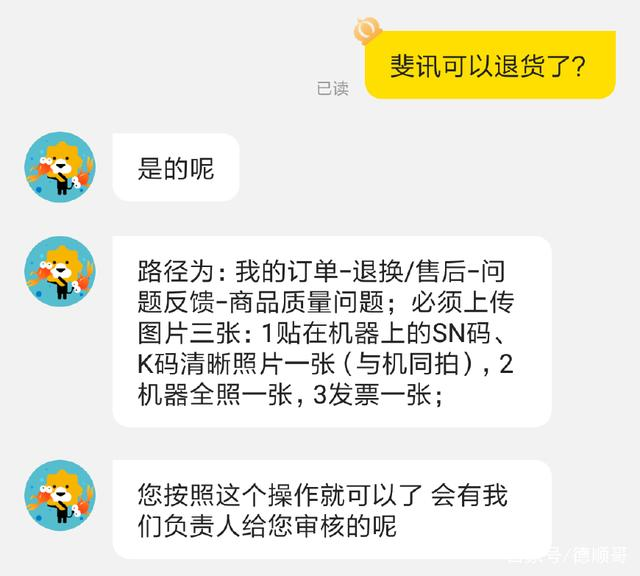Open the agent avatar next to "您按照这个操作" message
Image resolution: width=640 pixels, height=576 pixels.
[60, 496]
